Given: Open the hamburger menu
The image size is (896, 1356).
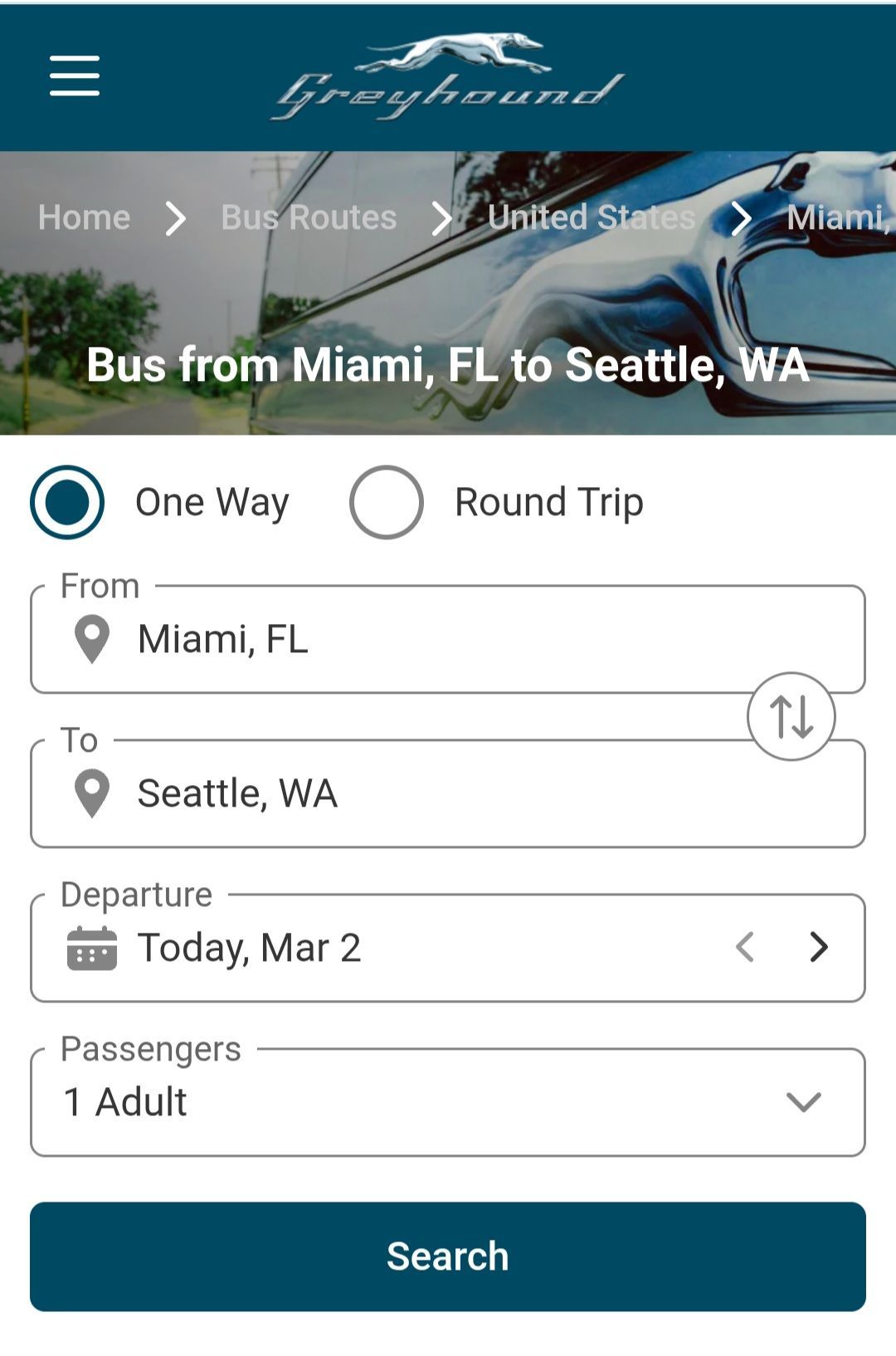Looking at the screenshot, I should 75,76.
